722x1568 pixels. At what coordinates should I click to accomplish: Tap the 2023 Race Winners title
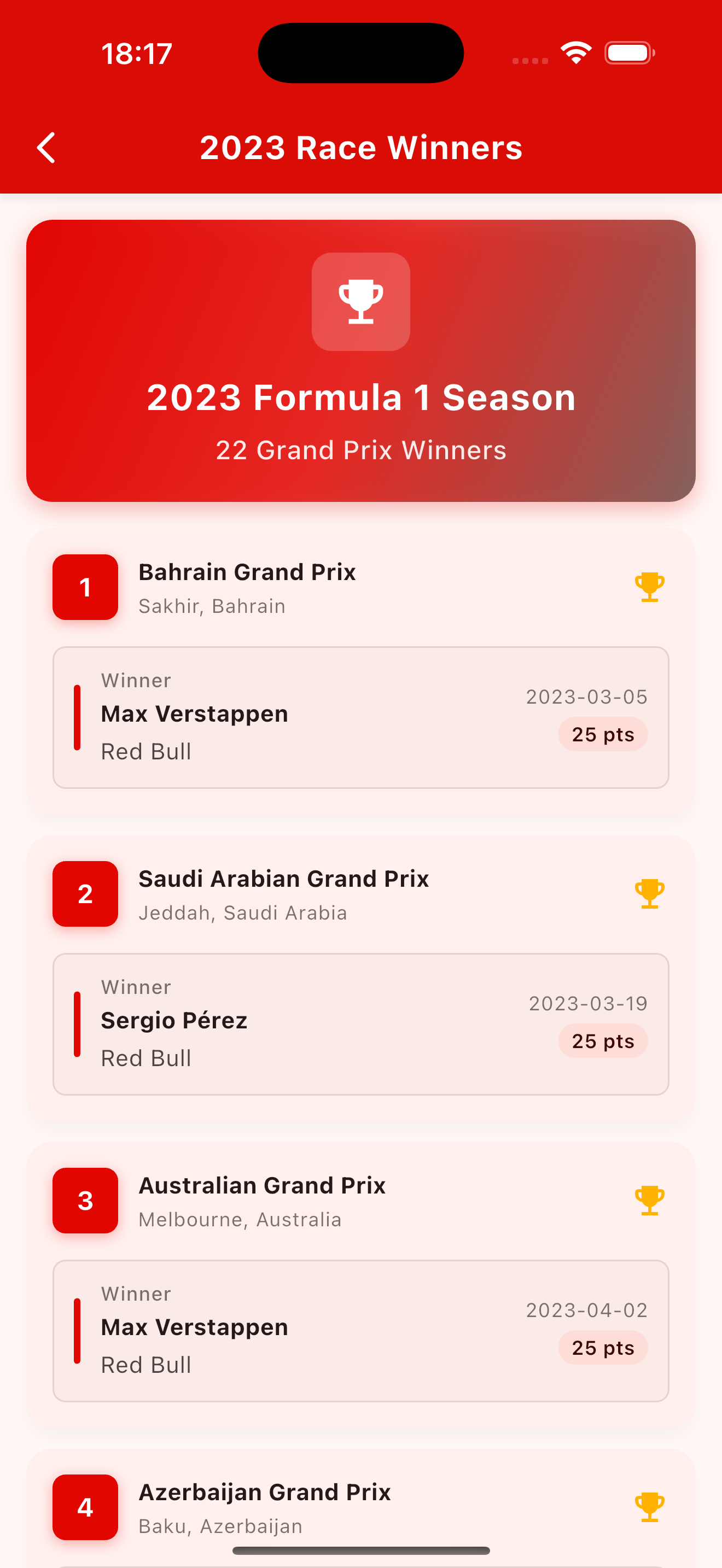tap(361, 147)
